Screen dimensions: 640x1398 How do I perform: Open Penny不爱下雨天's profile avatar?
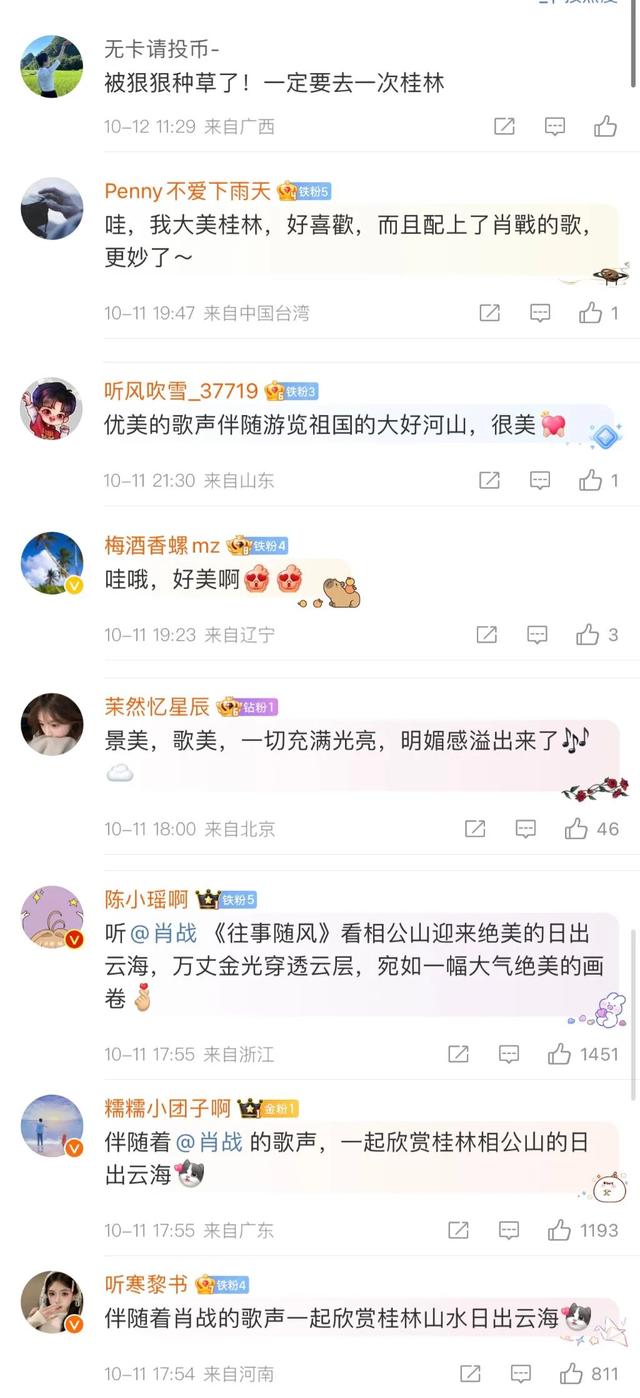click(51, 208)
